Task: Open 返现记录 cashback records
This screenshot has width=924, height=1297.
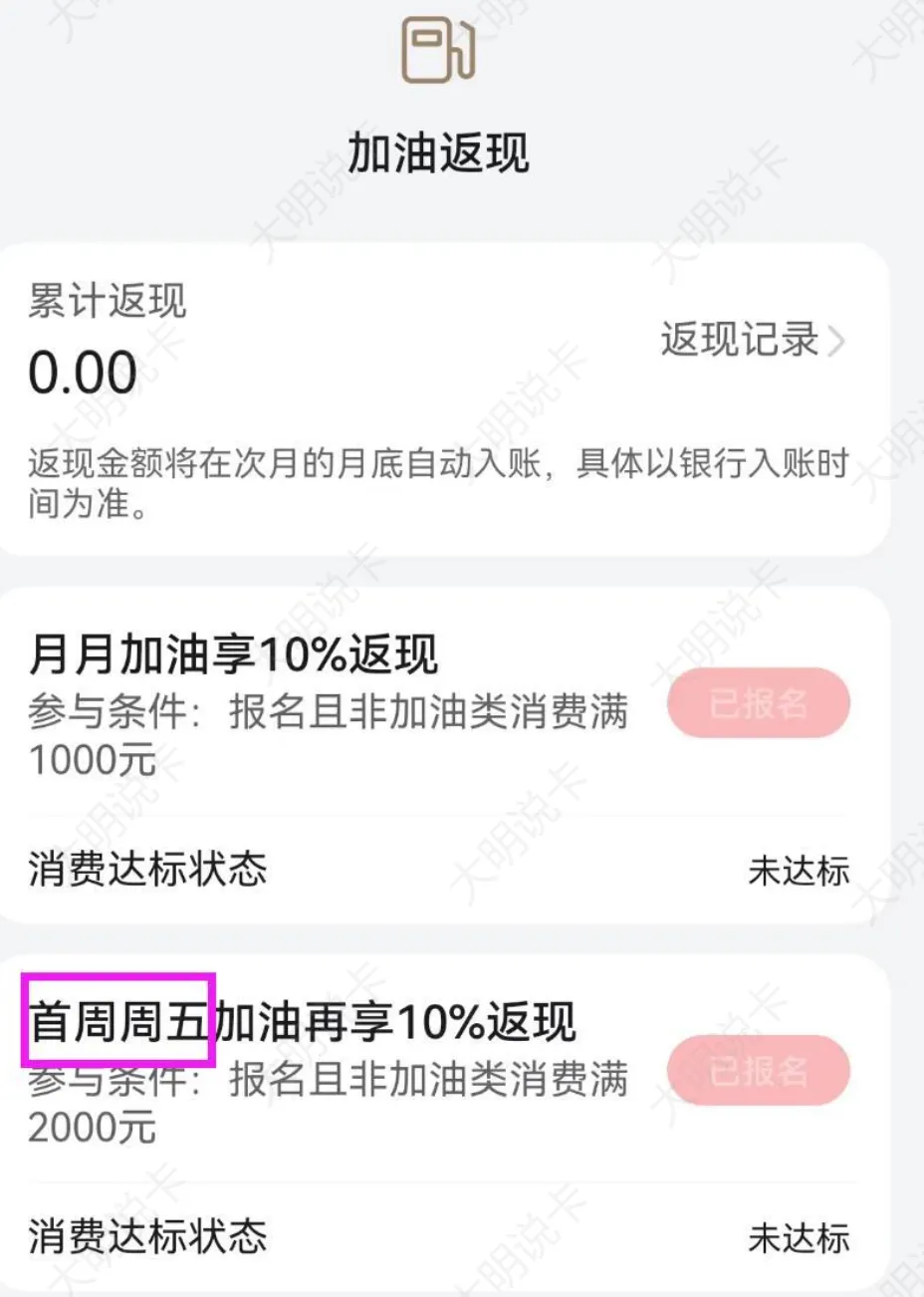Action: click(x=752, y=340)
